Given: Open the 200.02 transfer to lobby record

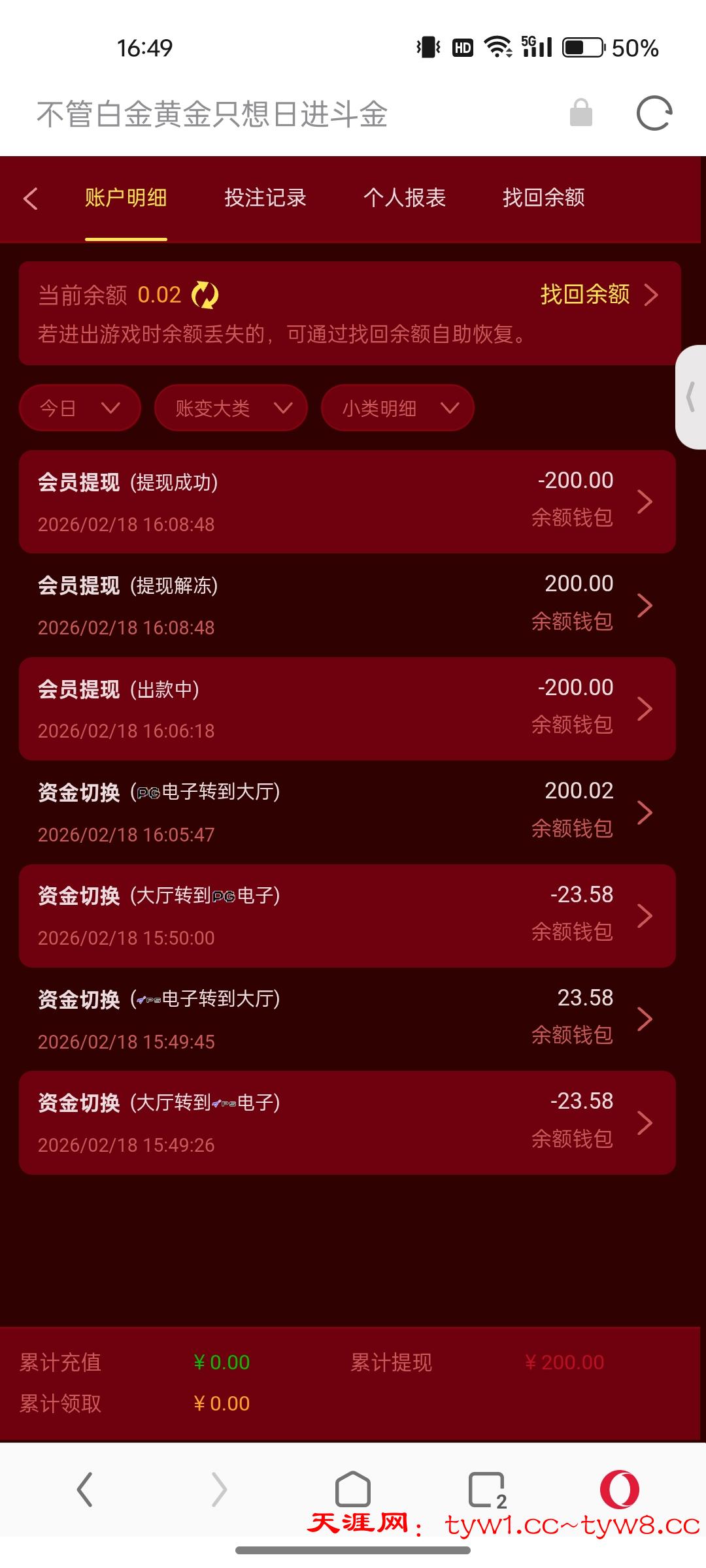Looking at the screenshot, I should click(x=346, y=812).
